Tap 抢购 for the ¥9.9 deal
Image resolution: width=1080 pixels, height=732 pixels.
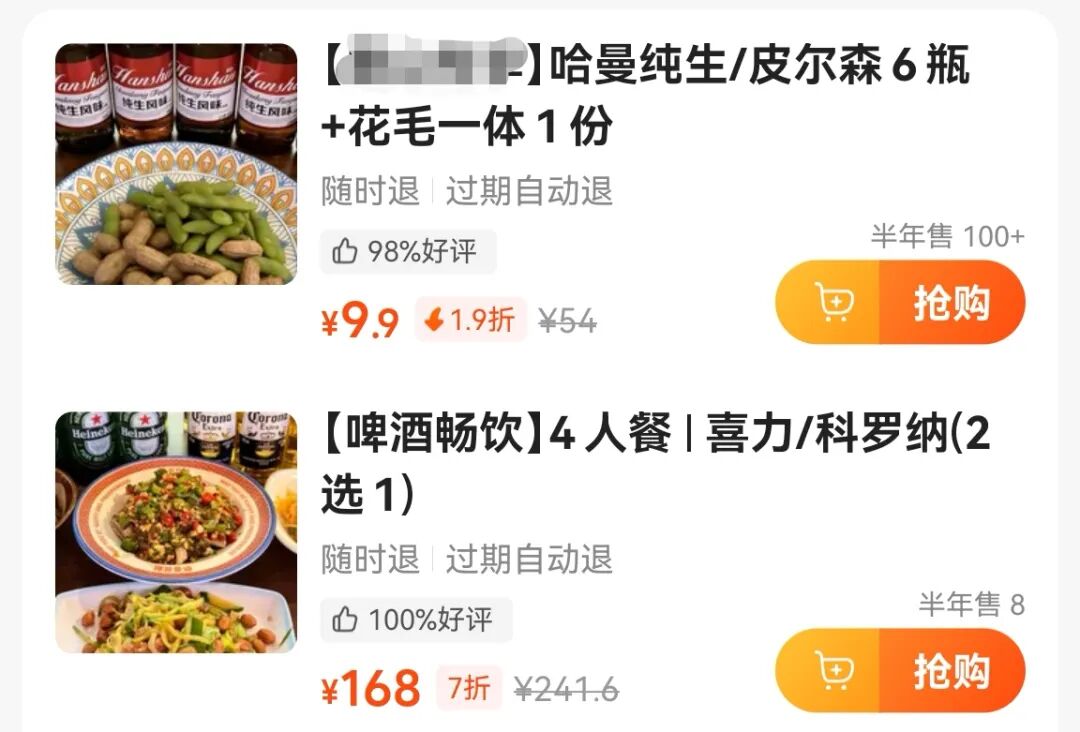pyautogui.click(x=950, y=302)
